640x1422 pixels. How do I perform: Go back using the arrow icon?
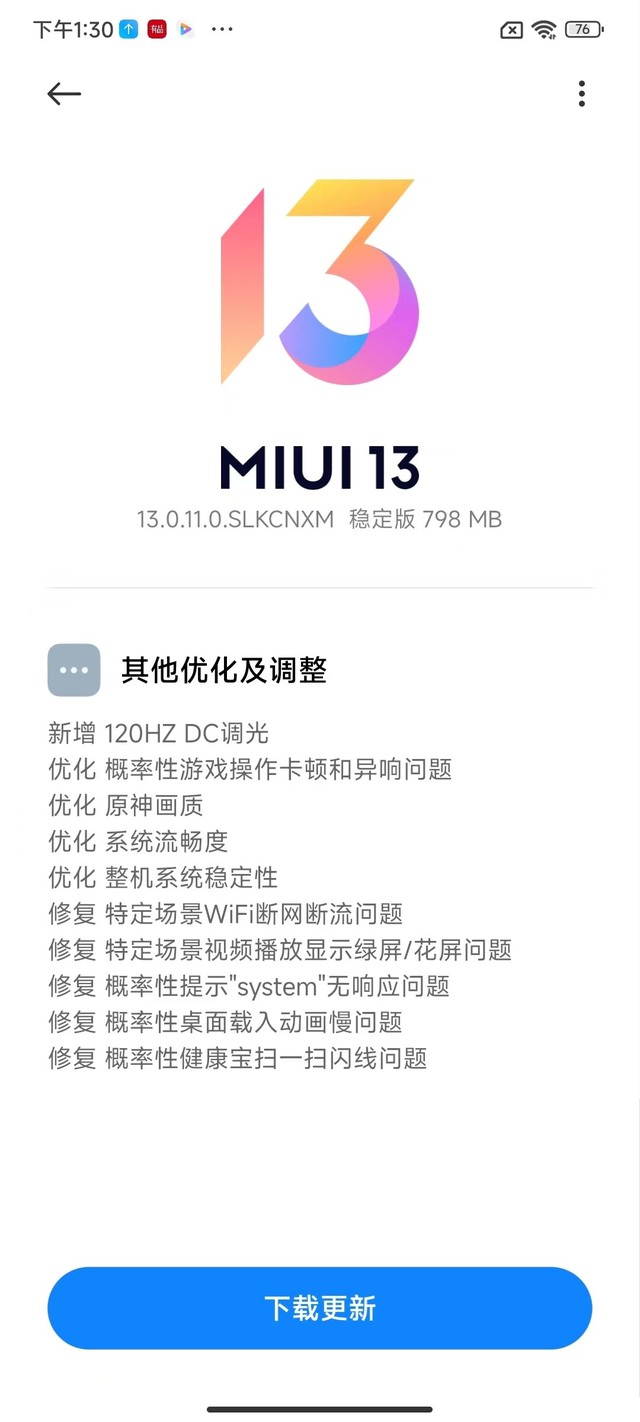point(64,94)
